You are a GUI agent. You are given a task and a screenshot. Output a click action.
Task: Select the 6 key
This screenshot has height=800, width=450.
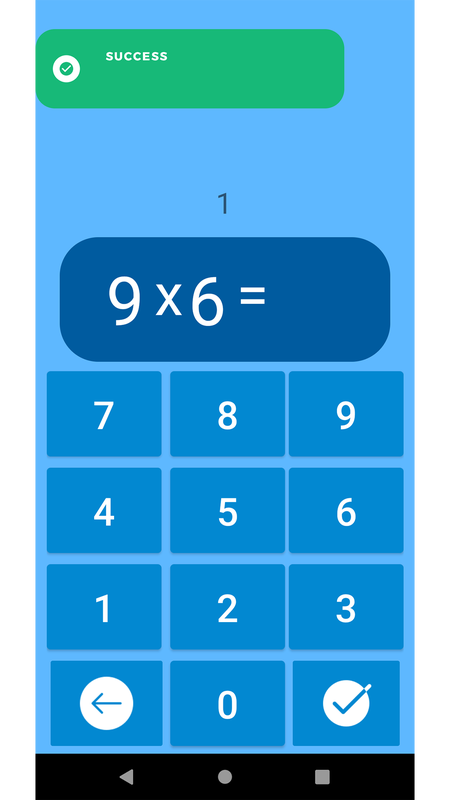coord(346,510)
